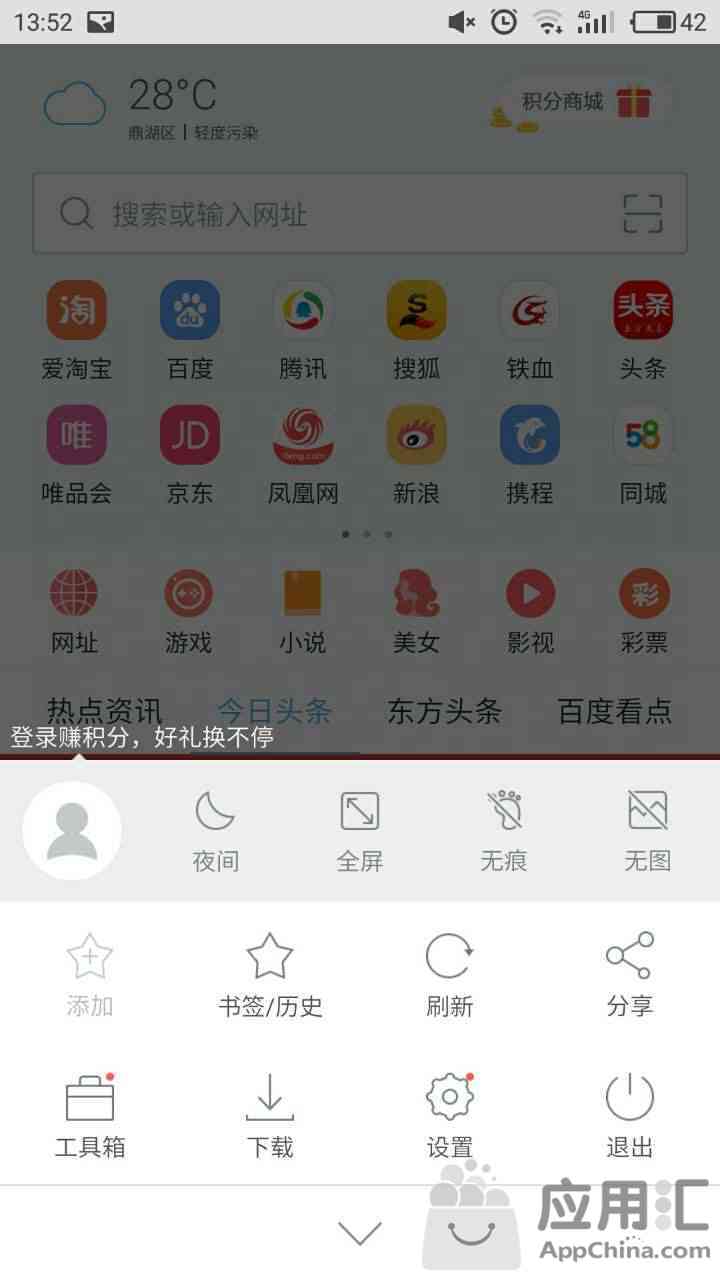Screen dimensions: 720x1280
Task: Enable night mode (夜间)
Action: (x=216, y=831)
